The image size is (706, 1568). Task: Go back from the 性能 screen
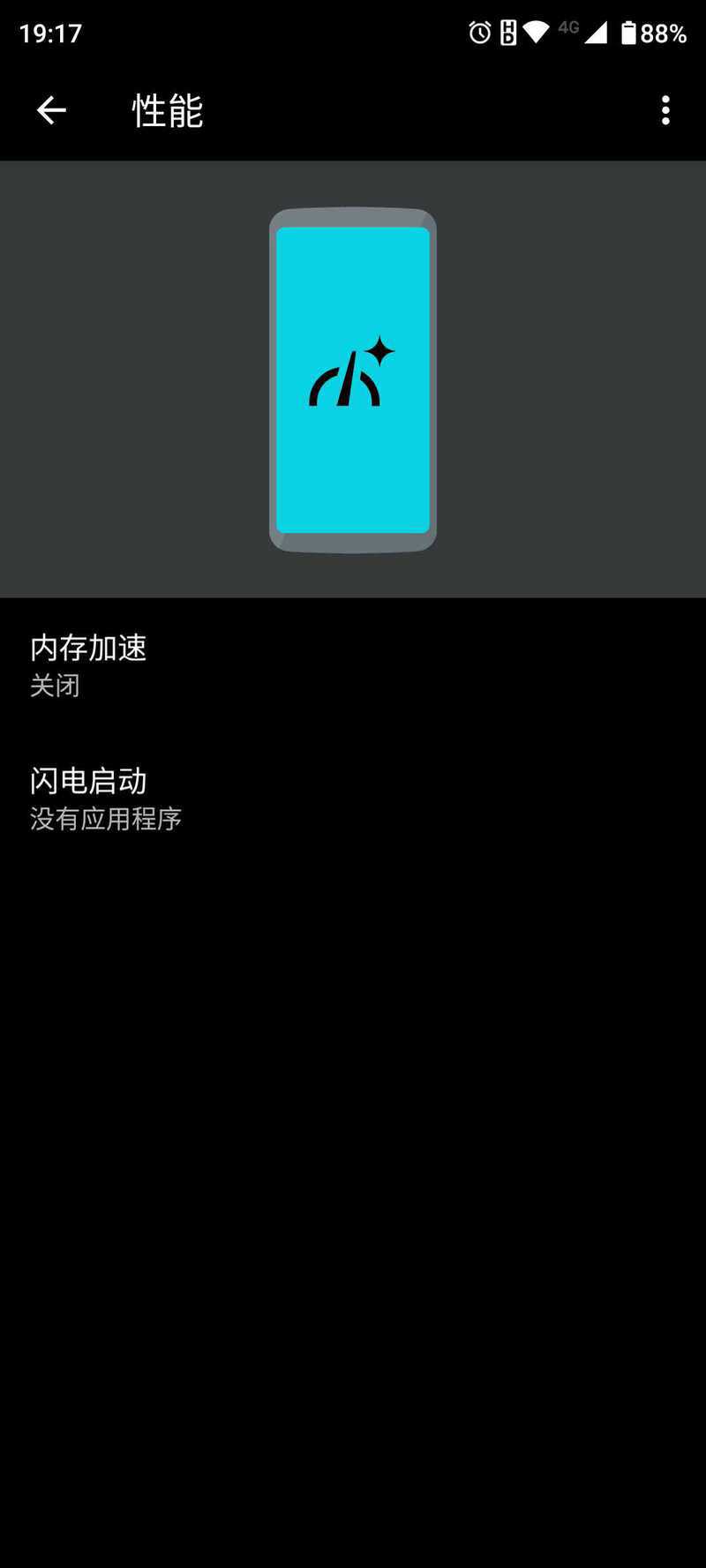click(51, 110)
